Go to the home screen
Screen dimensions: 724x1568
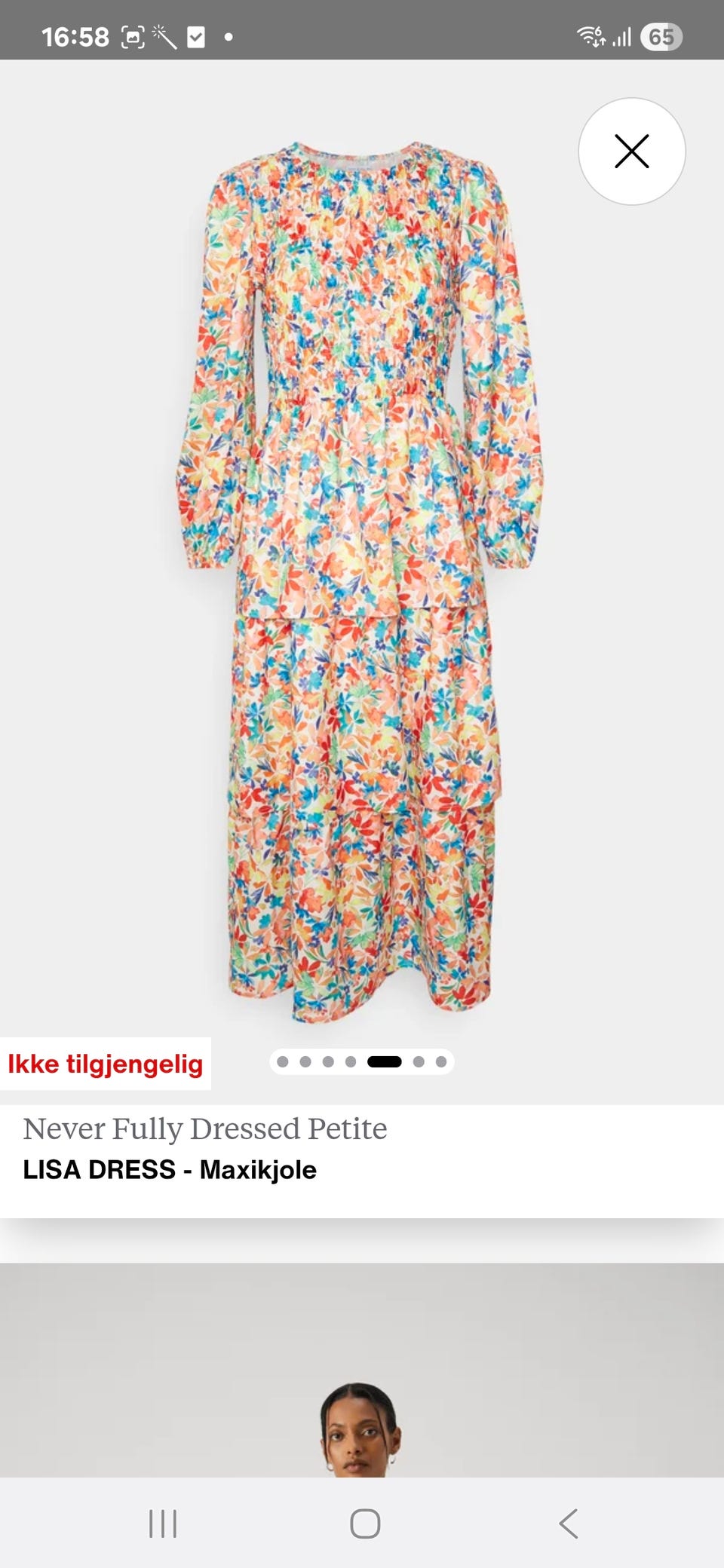click(365, 1524)
